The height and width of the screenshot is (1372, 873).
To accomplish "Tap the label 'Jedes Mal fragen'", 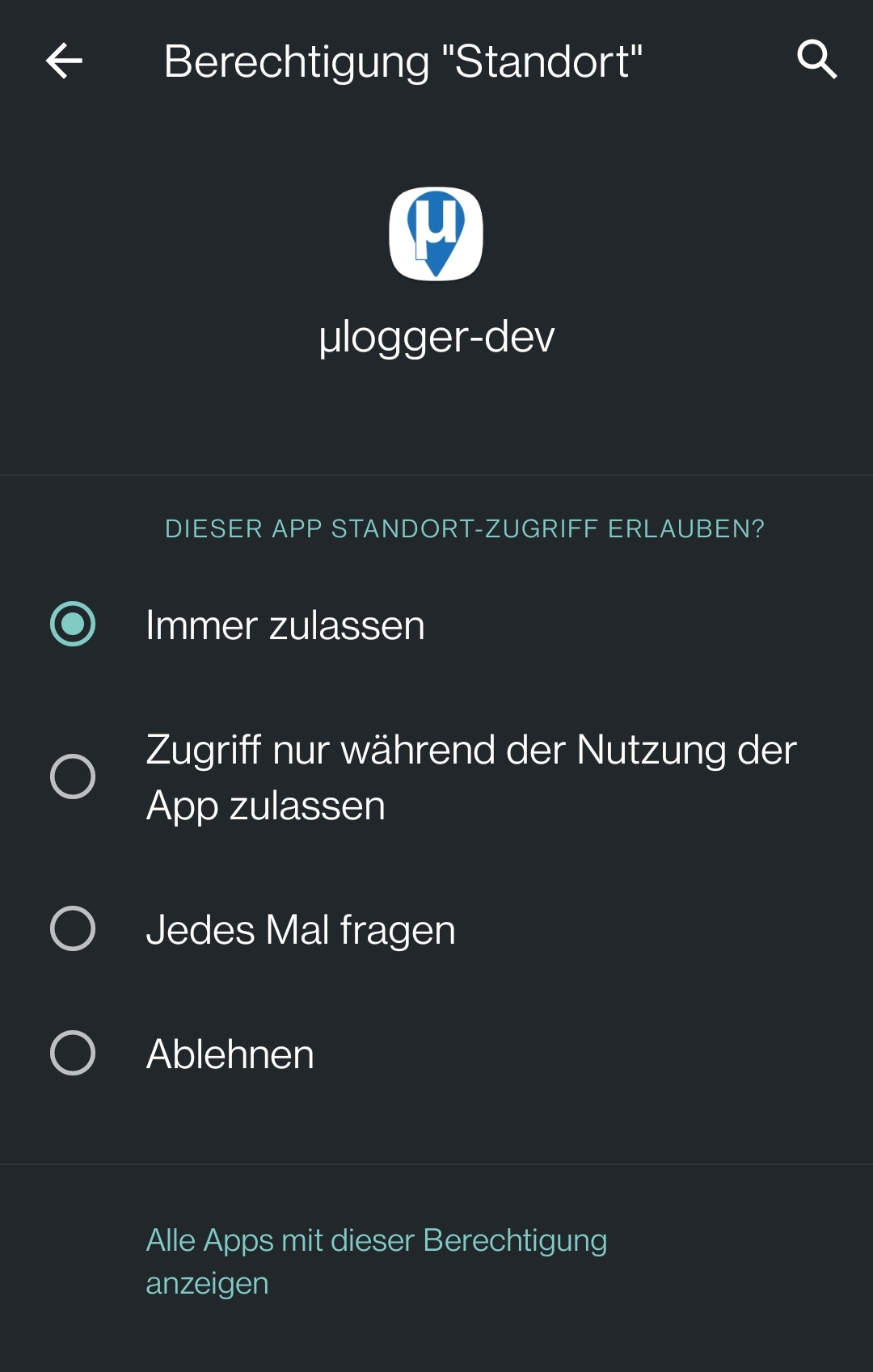I will coord(301,929).
